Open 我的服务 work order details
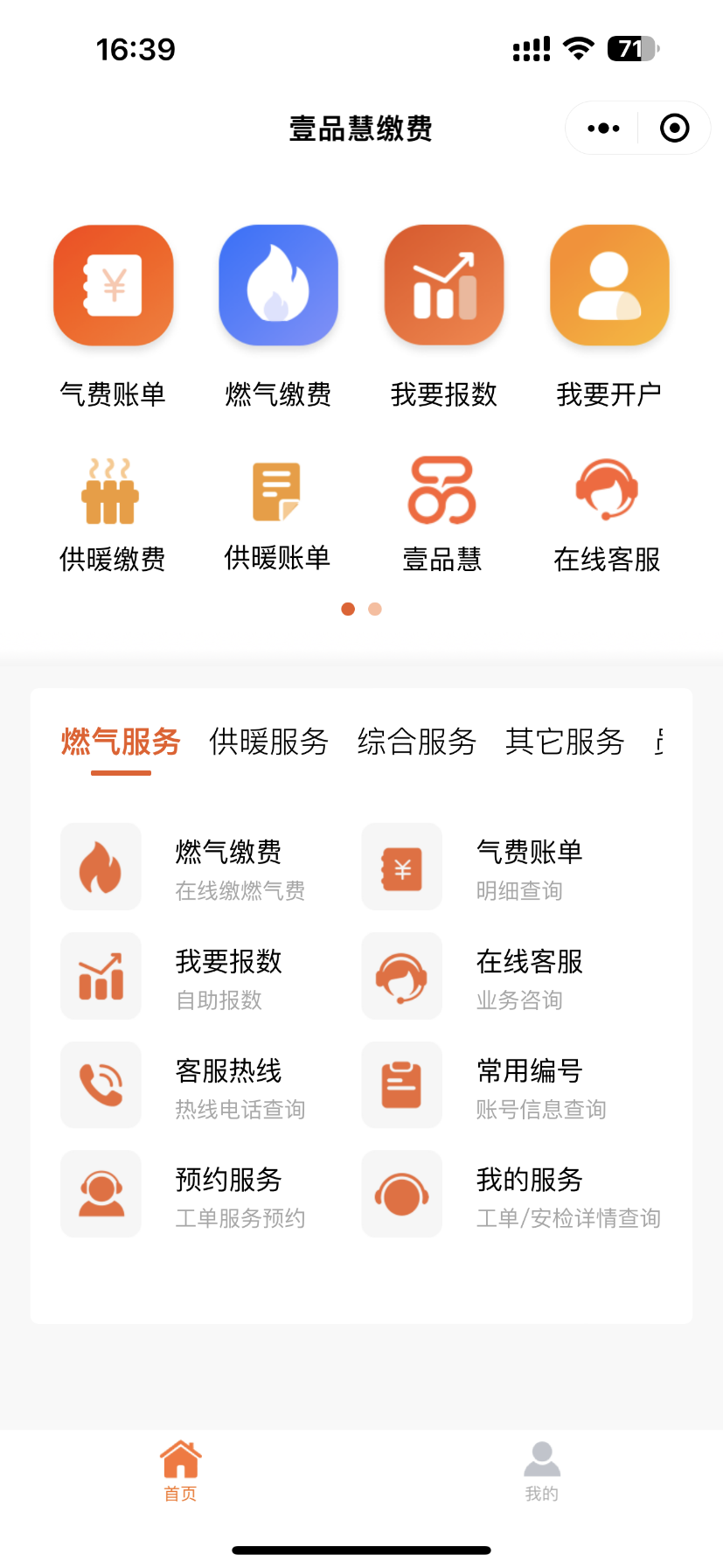723x1568 pixels. pos(511,1194)
